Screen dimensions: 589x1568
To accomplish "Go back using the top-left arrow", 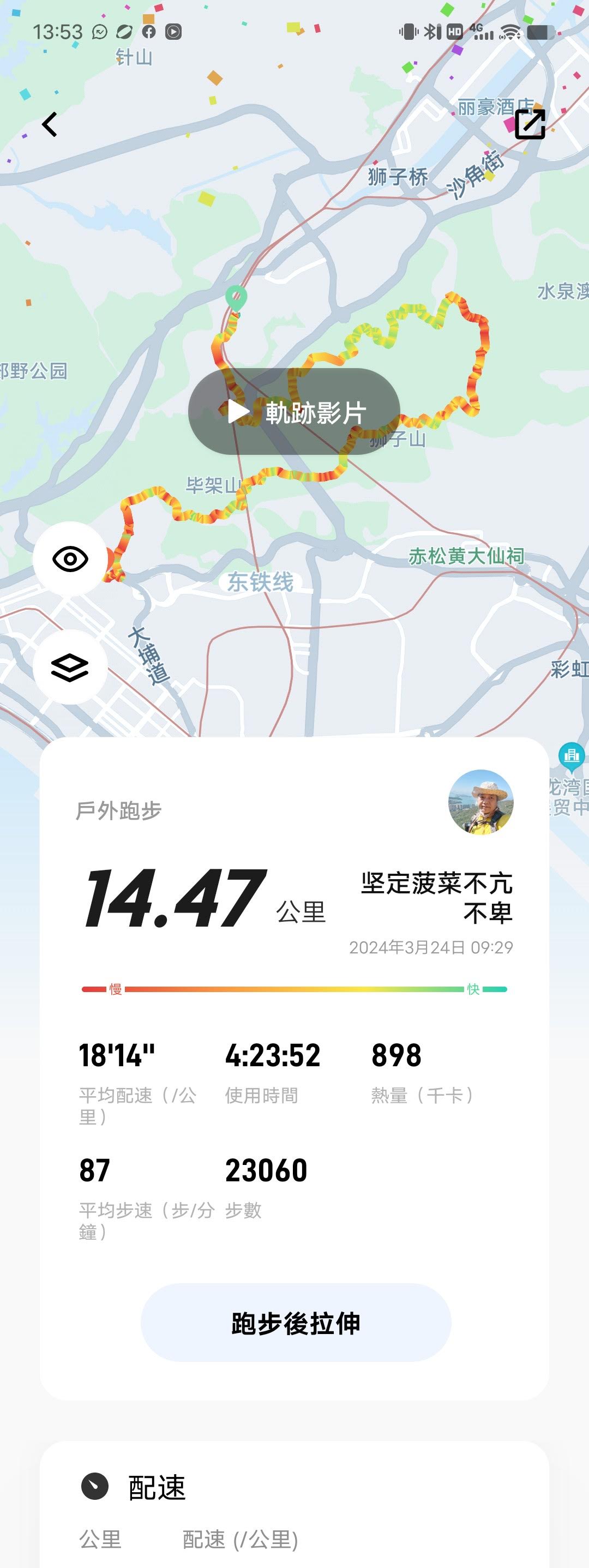I will click(x=49, y=124).
